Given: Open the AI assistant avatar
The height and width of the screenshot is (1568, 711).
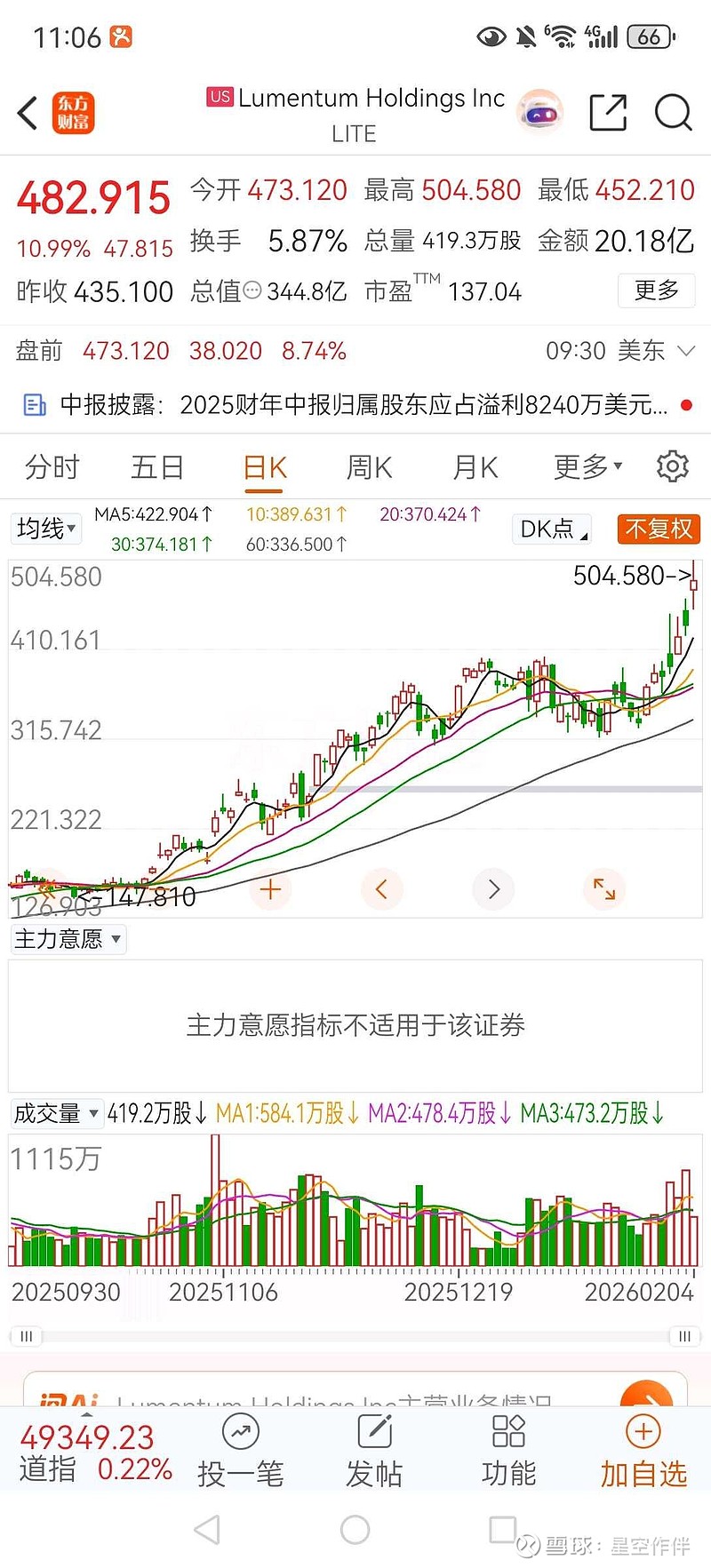Looking at the screenshot, I should coord(540,111).
